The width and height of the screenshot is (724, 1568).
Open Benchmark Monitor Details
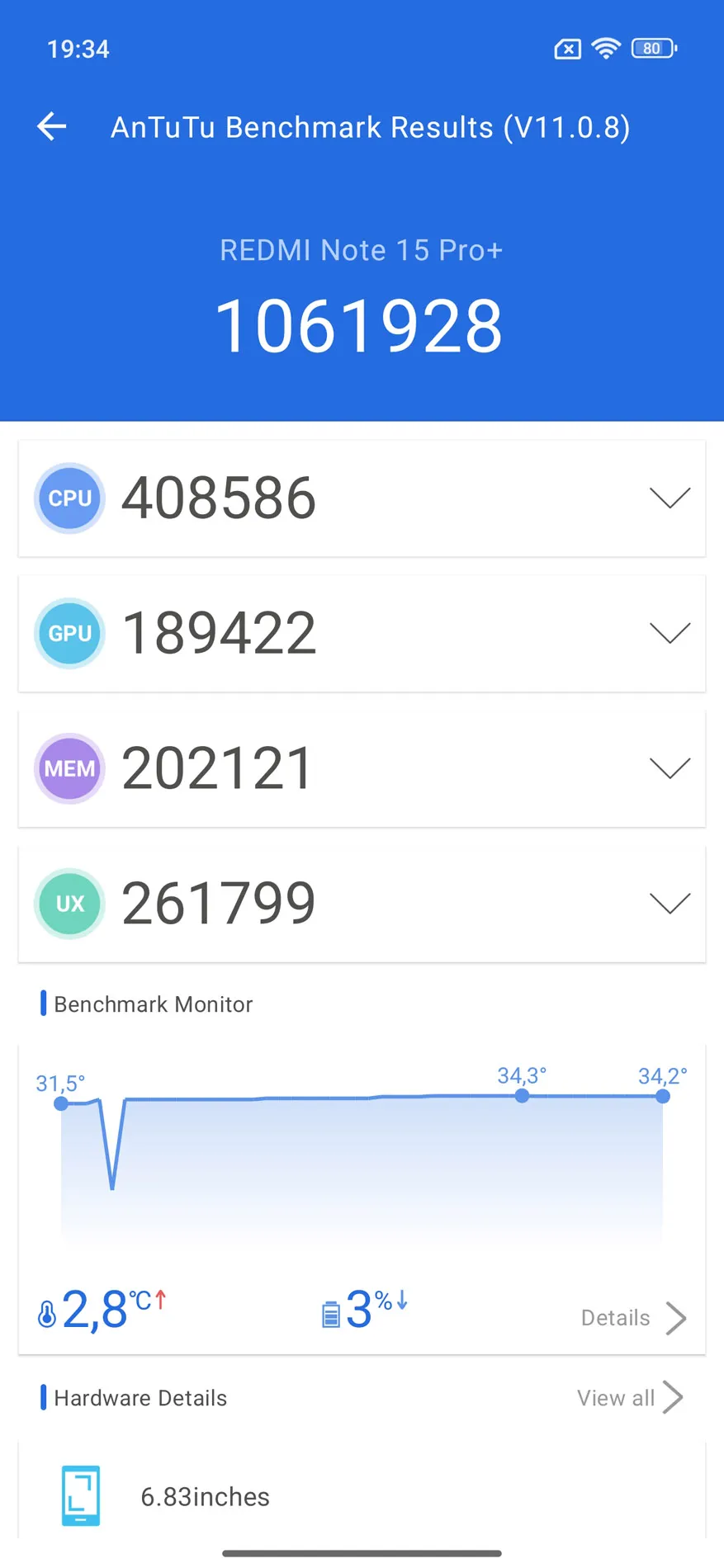(x=632, y=1318)
